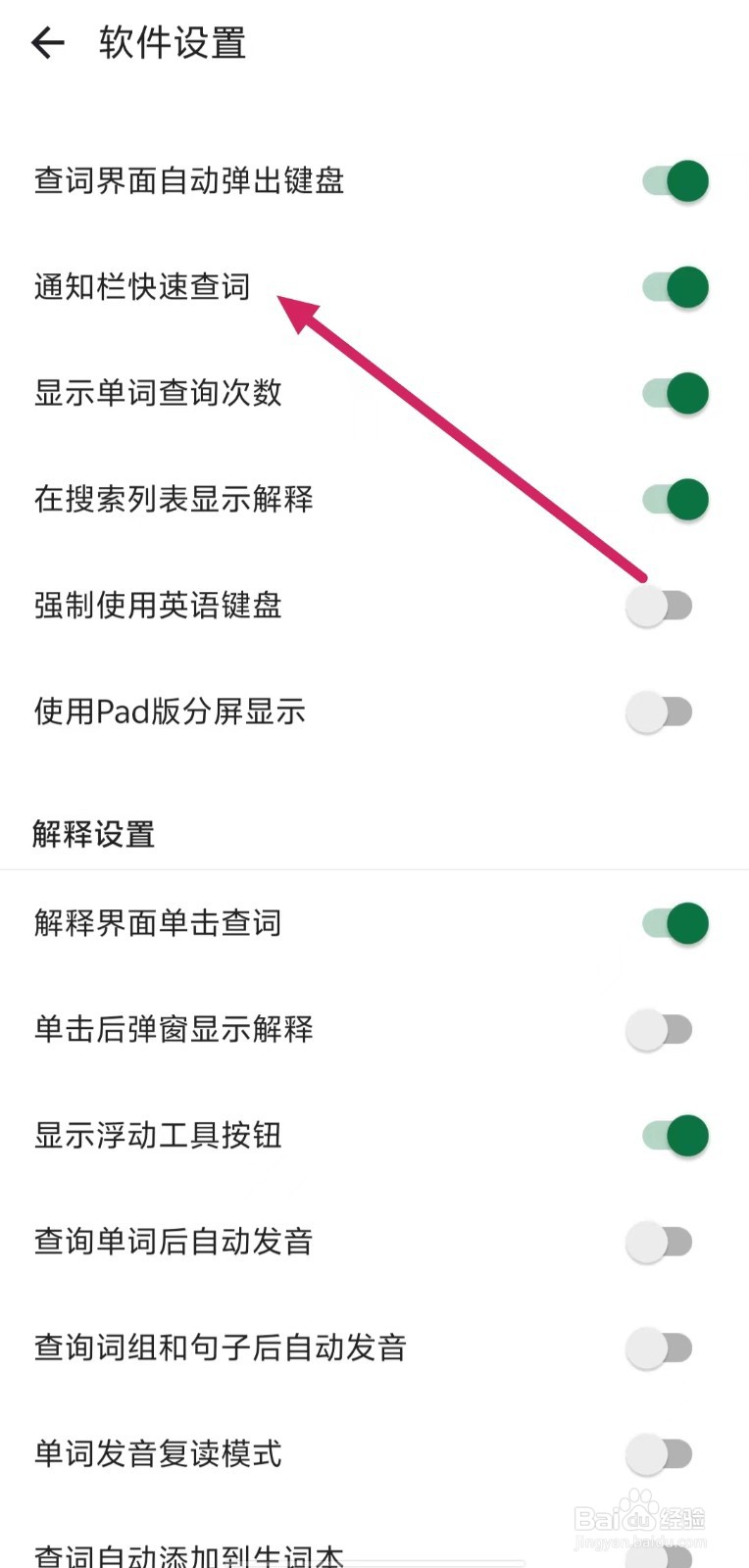Click the 通知栏快速查词 label text
The width and height of the screenshot is (749, 1568).
pos(140,287)
